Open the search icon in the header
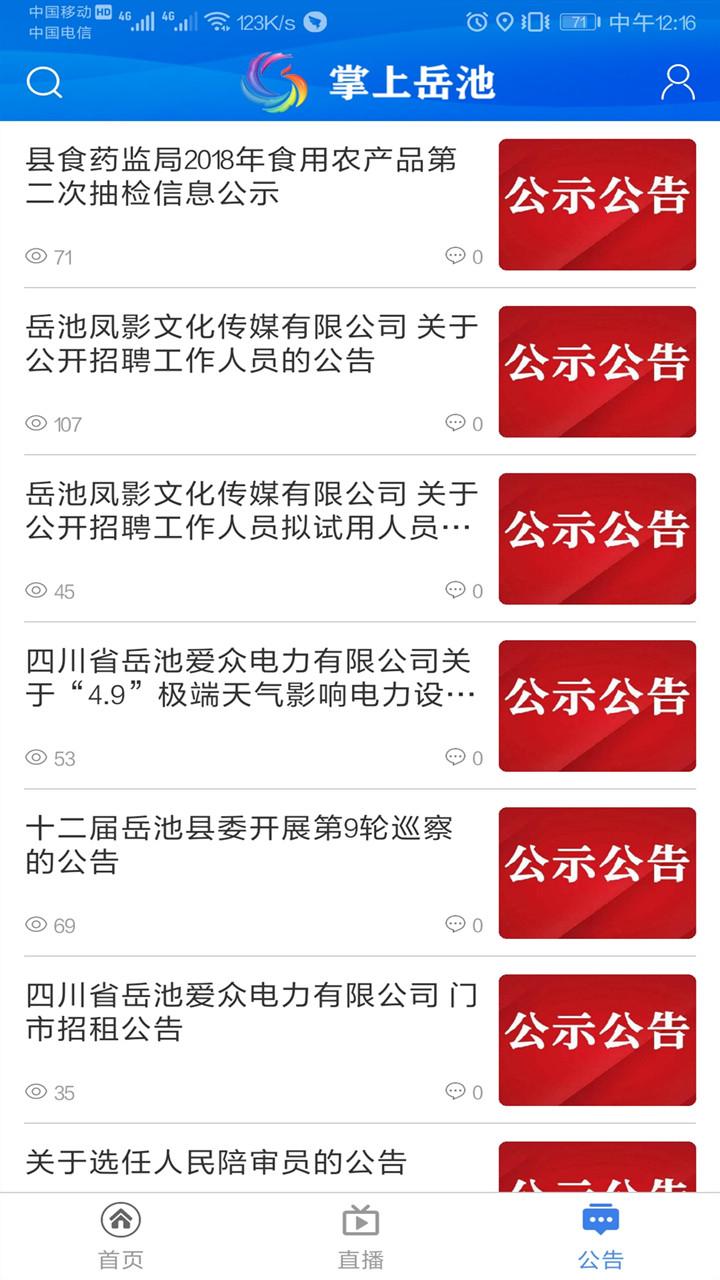 pyautogui.click(x=42, y=83)
